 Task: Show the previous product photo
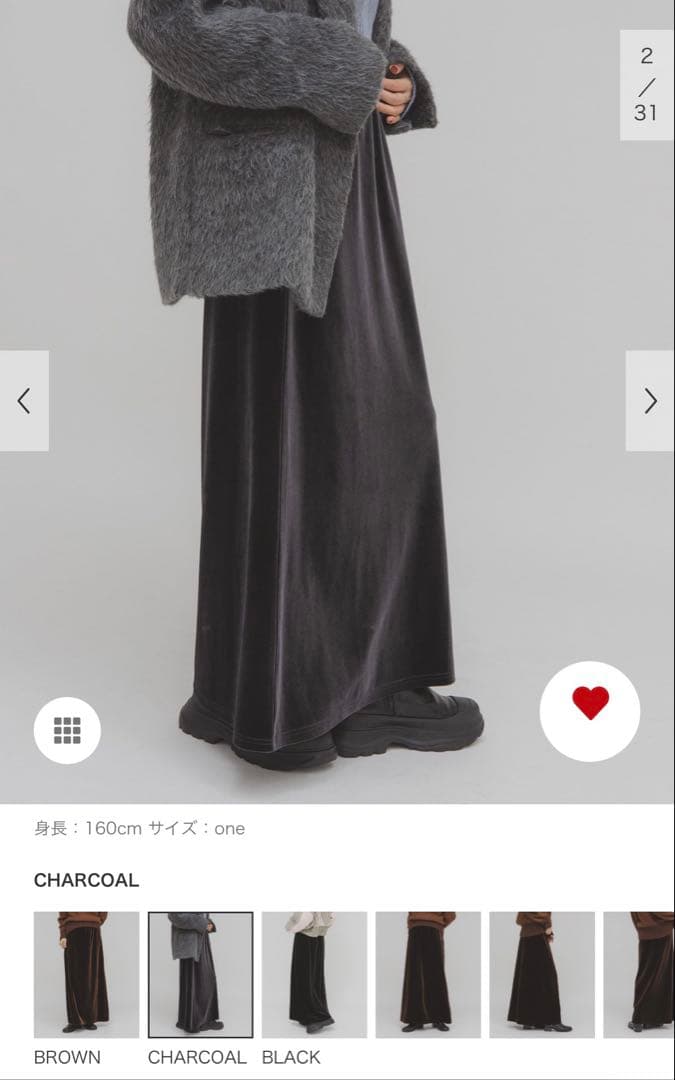point(24,401)
